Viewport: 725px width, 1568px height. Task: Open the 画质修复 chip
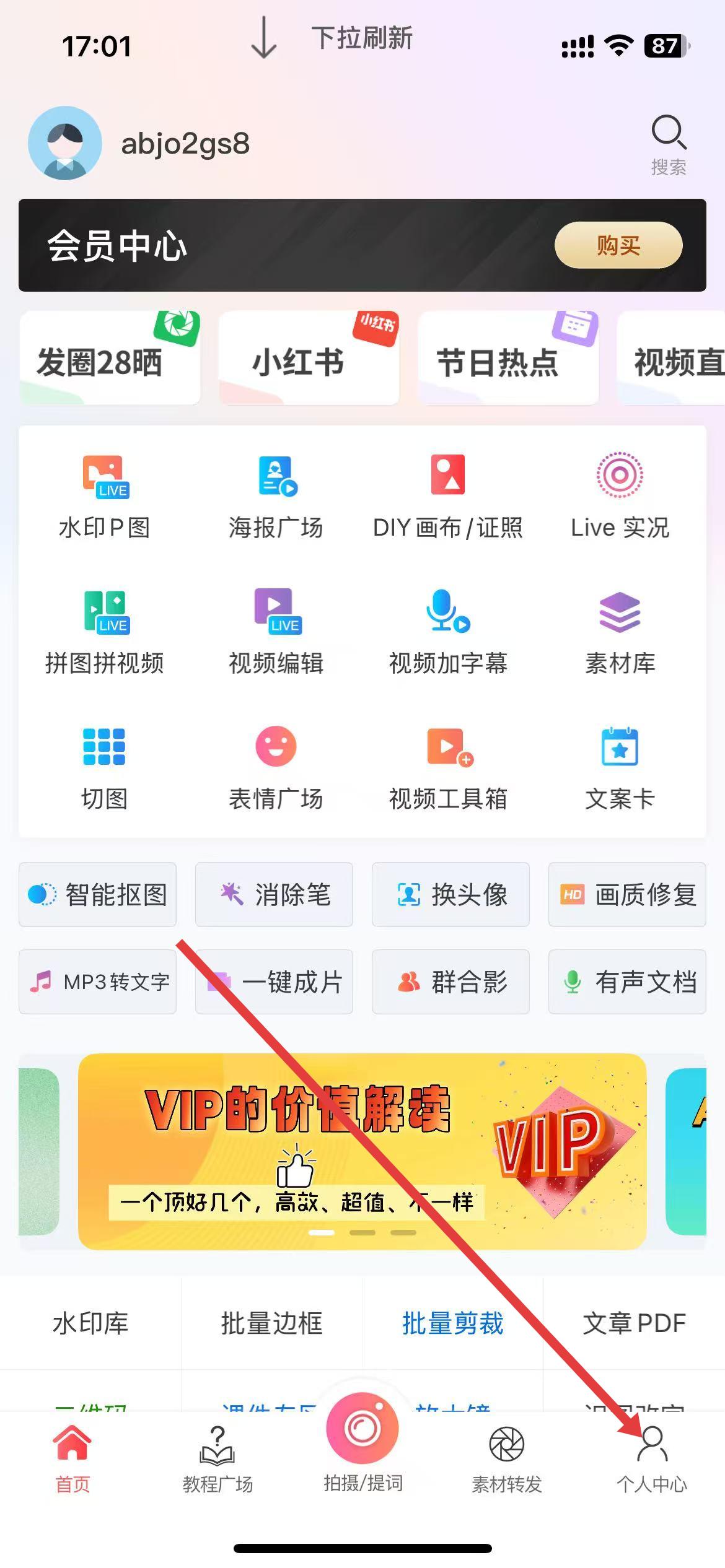627,894
